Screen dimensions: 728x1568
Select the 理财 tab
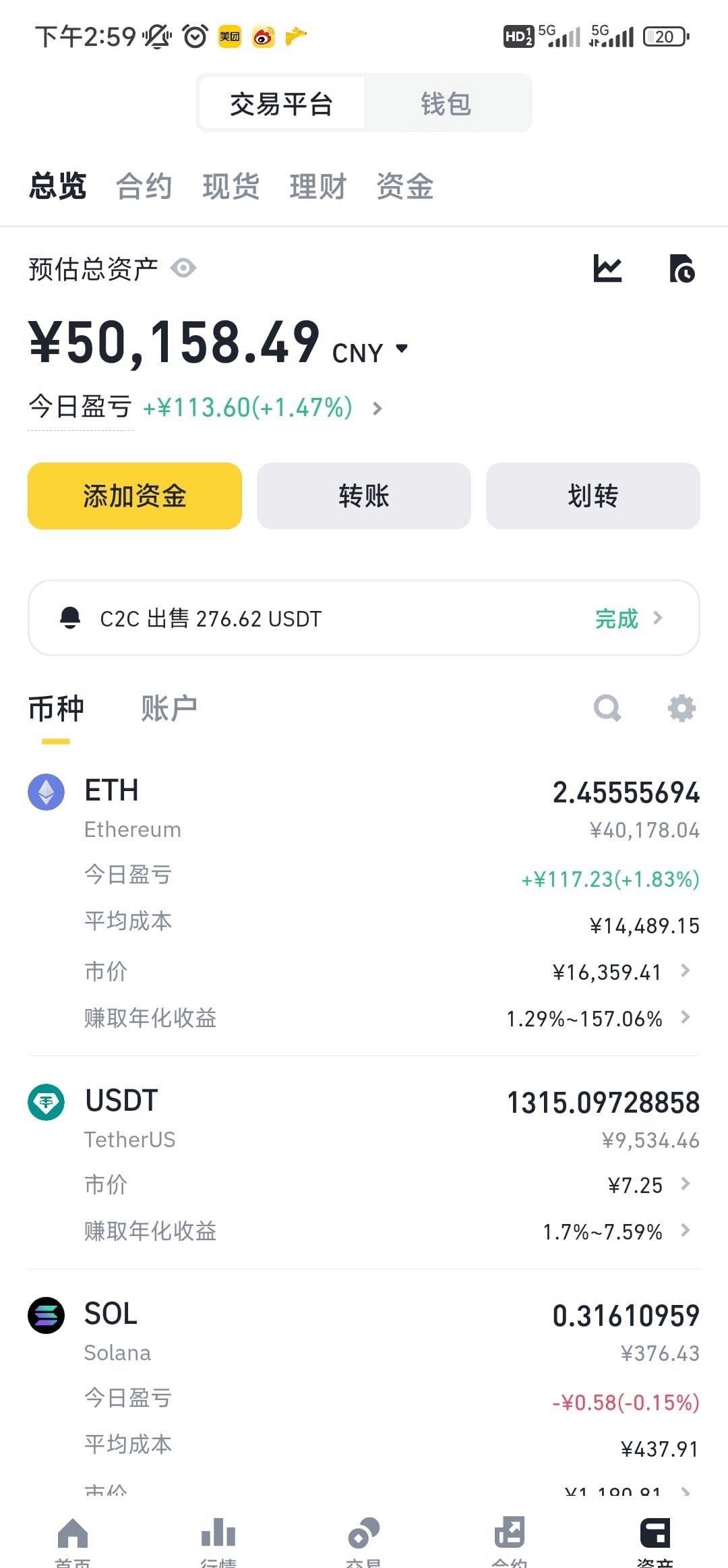point(317,186)
